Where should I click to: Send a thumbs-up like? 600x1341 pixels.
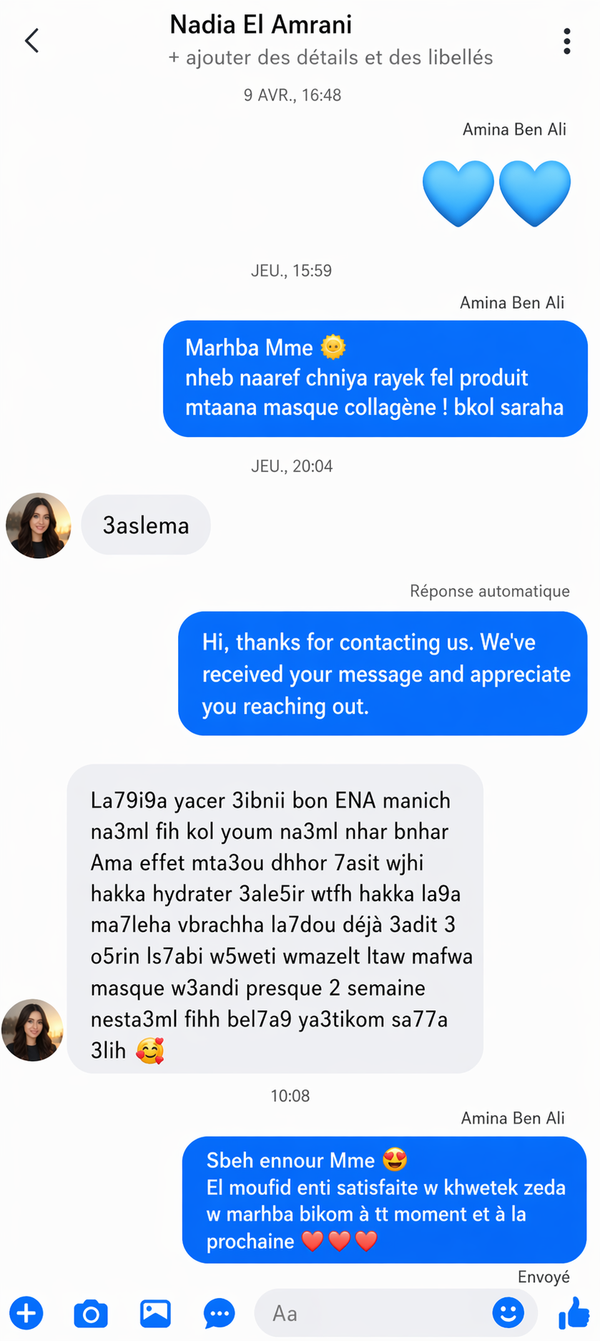tap(574, 1312)
